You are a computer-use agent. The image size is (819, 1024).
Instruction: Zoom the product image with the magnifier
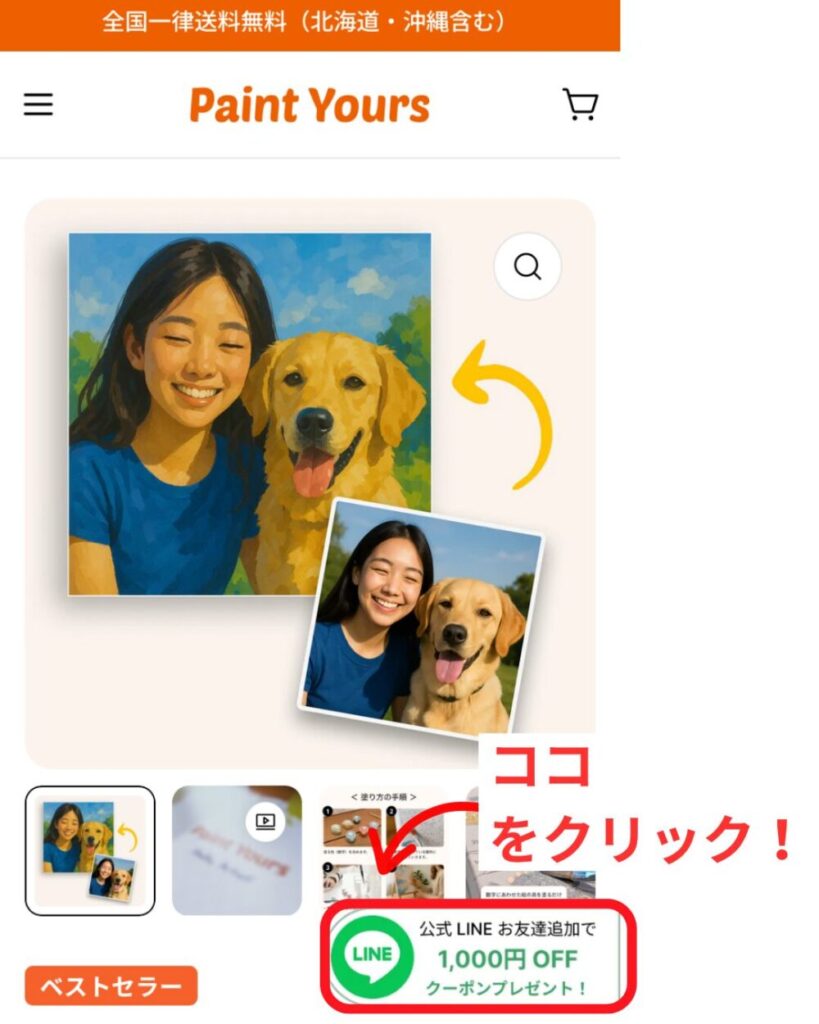coord(527,266)
